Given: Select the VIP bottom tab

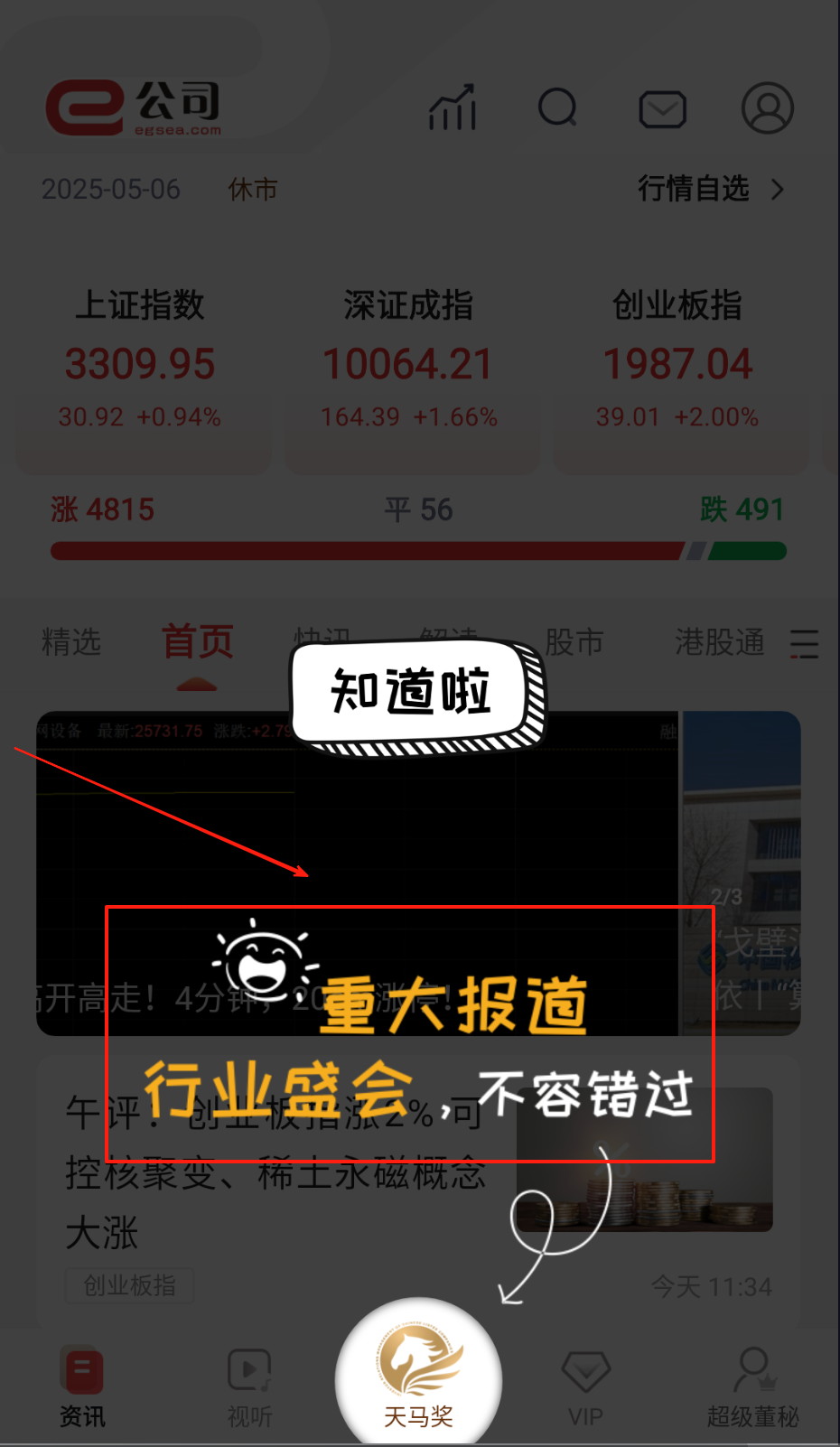Looking at the screenshot, I should pyautogui.click(x=585, y=1386).
